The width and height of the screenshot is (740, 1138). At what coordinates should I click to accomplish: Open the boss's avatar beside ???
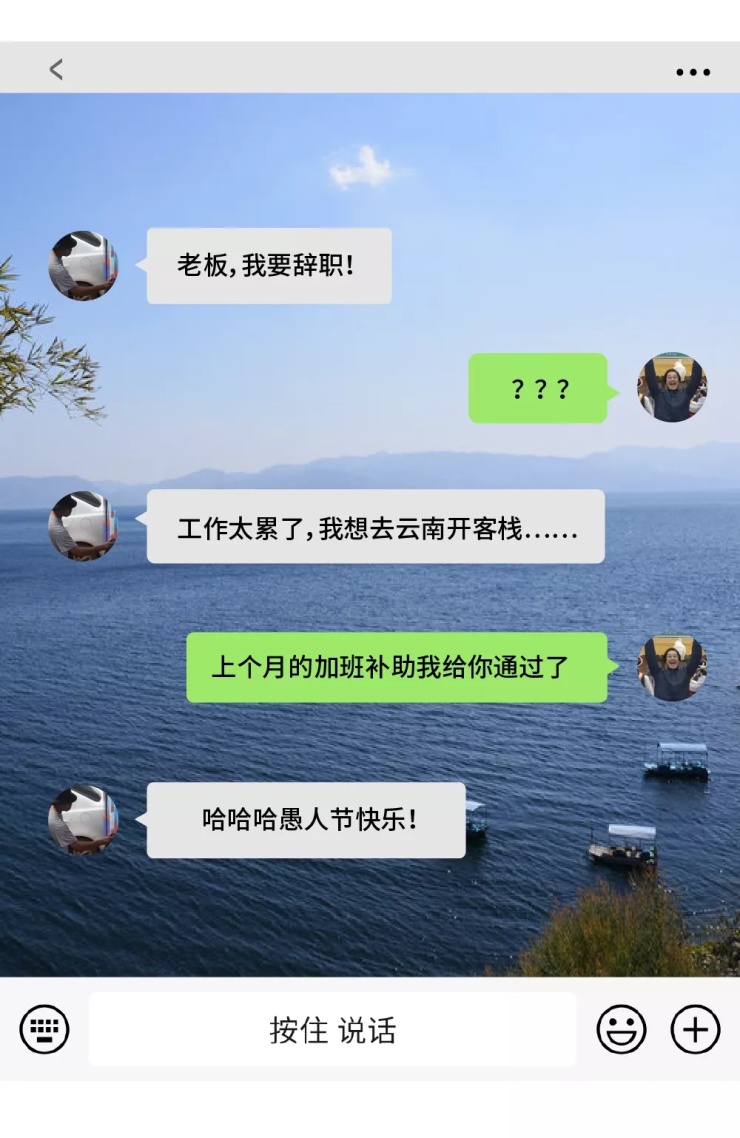click(672, 387)
